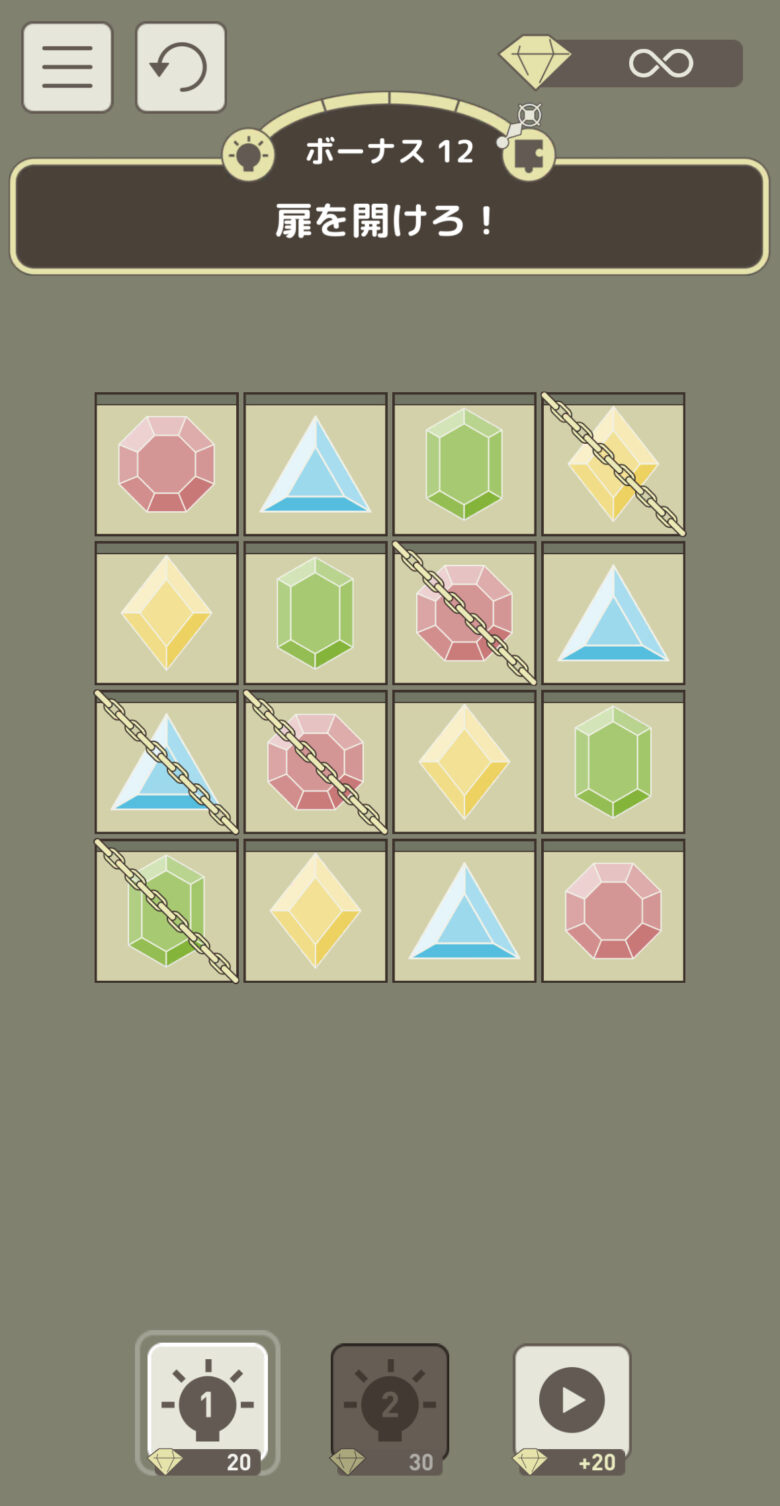Select the unchained yellow diamond in the second row
780x1506 pixels.
coord(166,613)
